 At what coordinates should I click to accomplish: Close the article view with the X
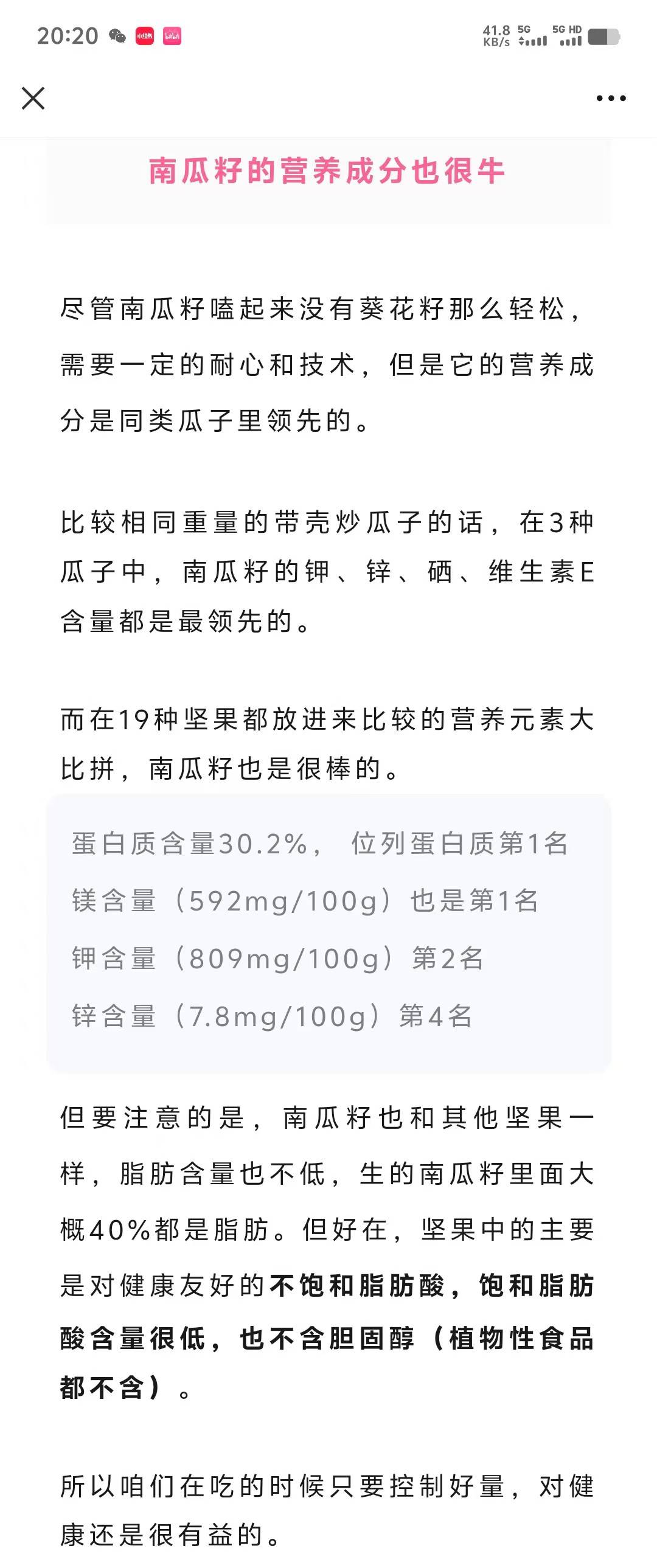(x=33, y=99)
